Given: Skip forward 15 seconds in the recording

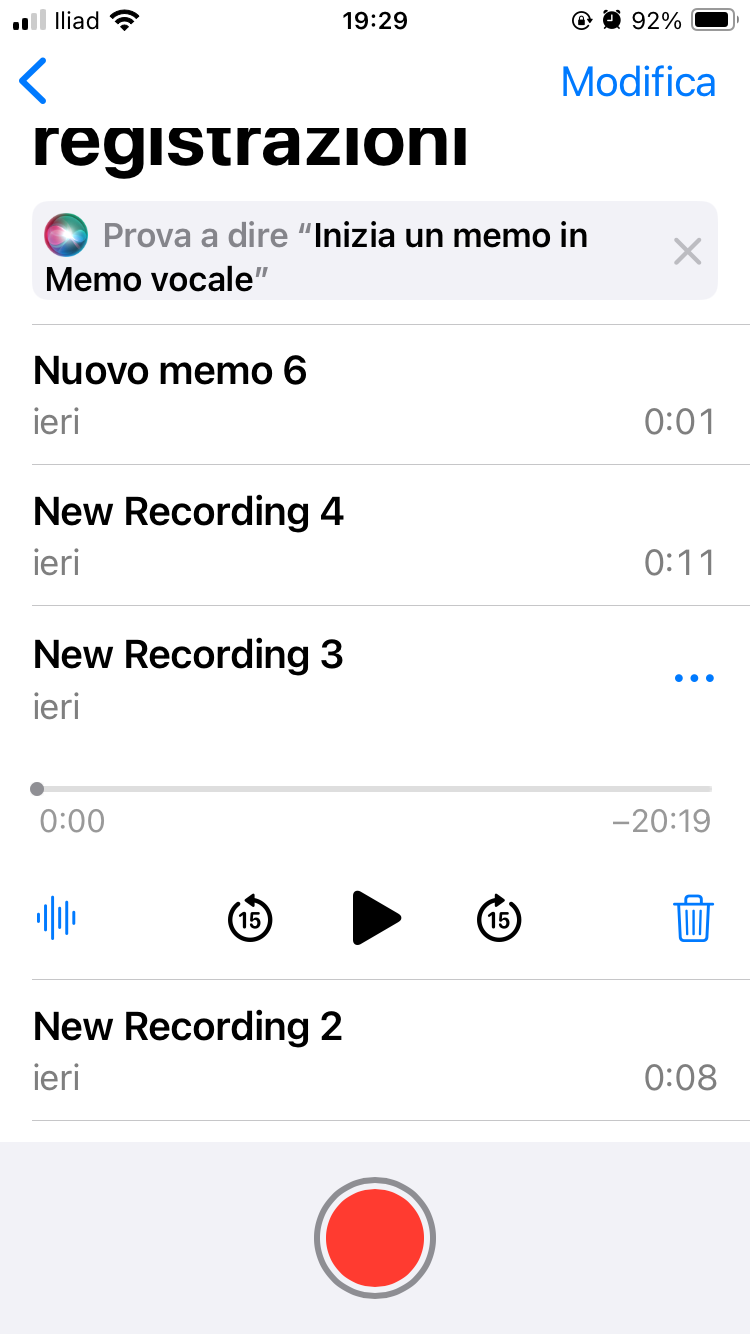Looking at the screenshot, I should pyautogui.click(x=499, y=918).
